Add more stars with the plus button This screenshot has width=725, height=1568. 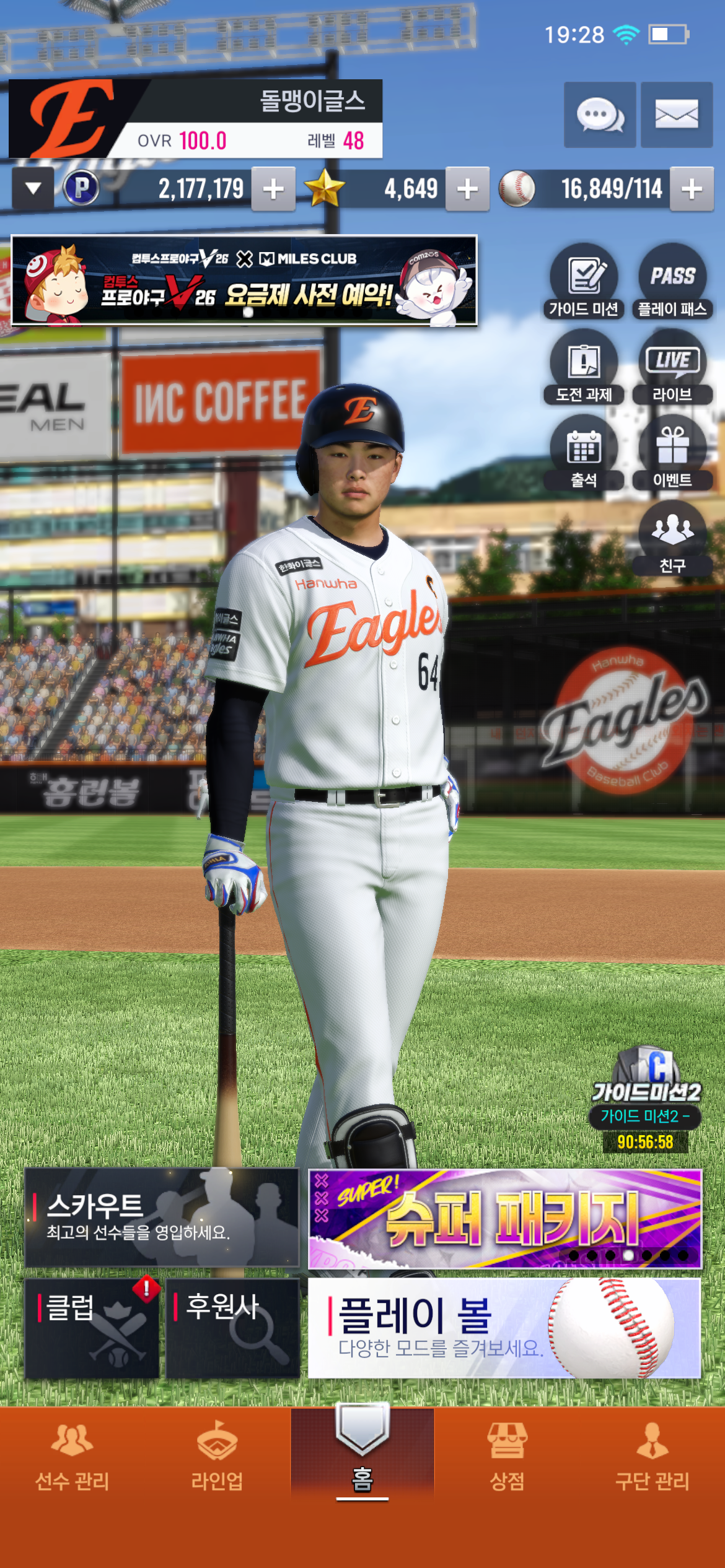(467, 189)
